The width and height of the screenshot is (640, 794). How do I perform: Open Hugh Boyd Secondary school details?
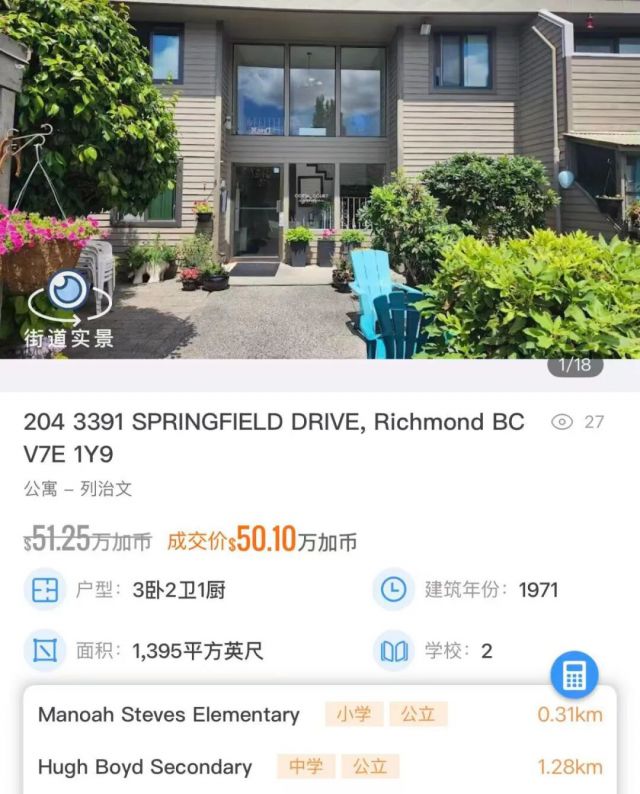(145, 767)
